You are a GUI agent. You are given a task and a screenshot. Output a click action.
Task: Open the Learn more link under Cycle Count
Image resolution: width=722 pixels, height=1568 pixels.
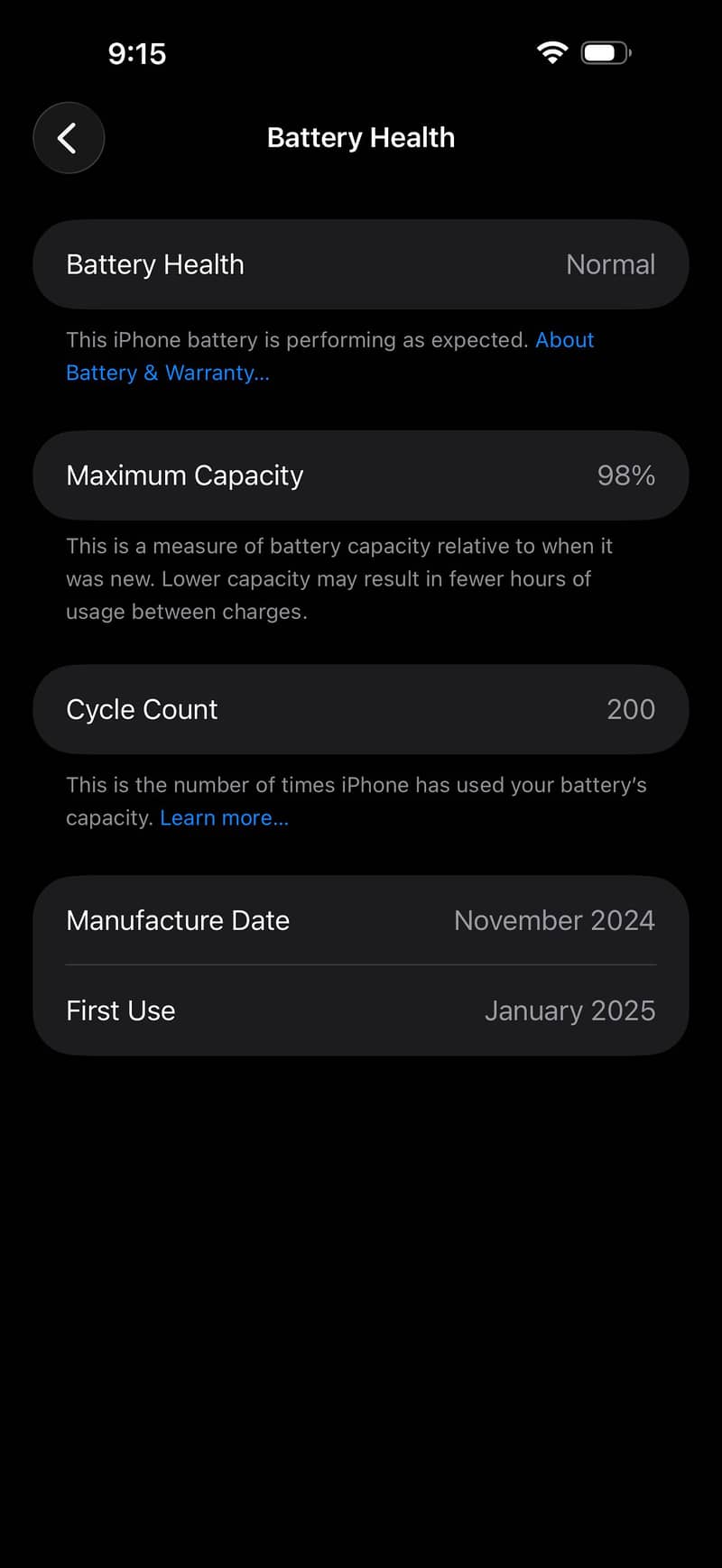pos(224,817)
